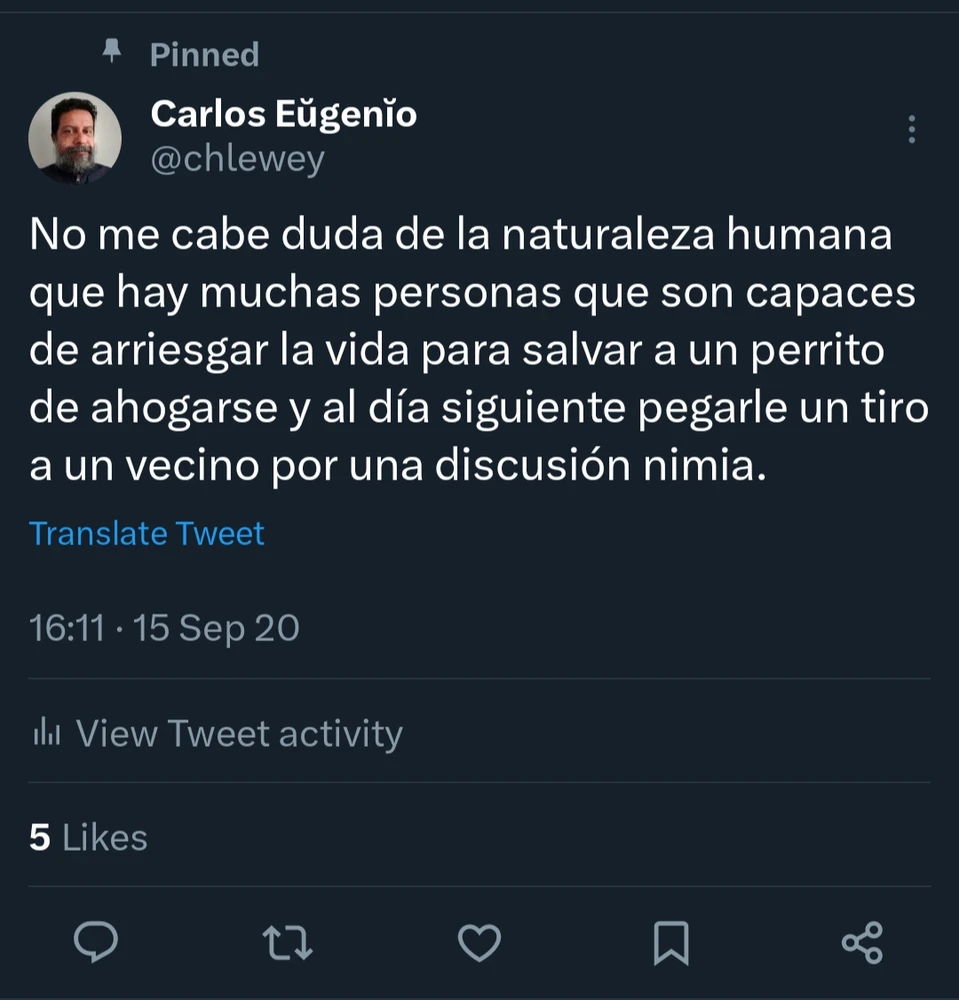The width and height of the screenshot is (959, 1000).
Task: Tap the Translate Tweet link
Action: click(147, 534)
